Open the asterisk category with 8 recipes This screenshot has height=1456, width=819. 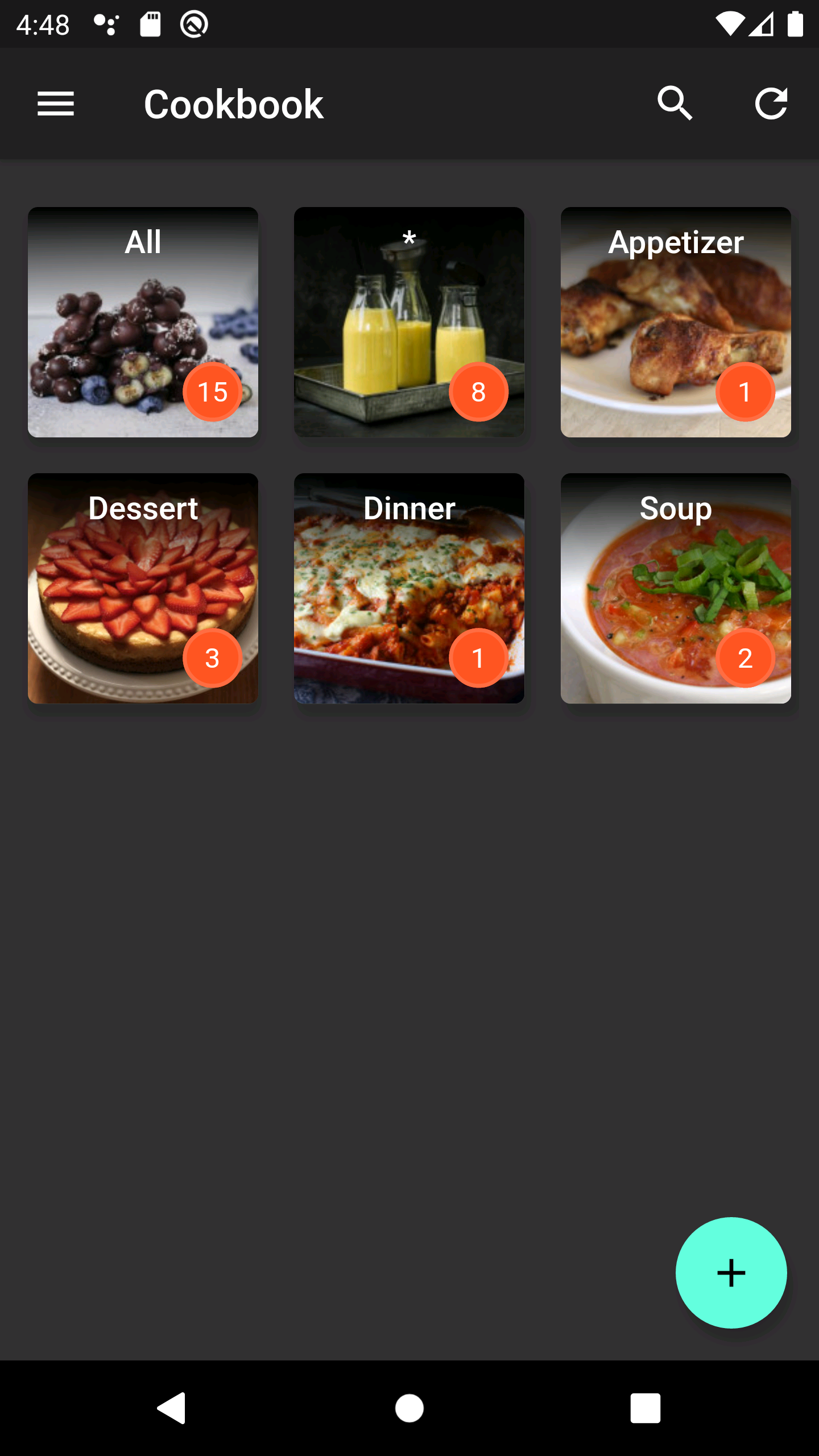coord(409,322)
